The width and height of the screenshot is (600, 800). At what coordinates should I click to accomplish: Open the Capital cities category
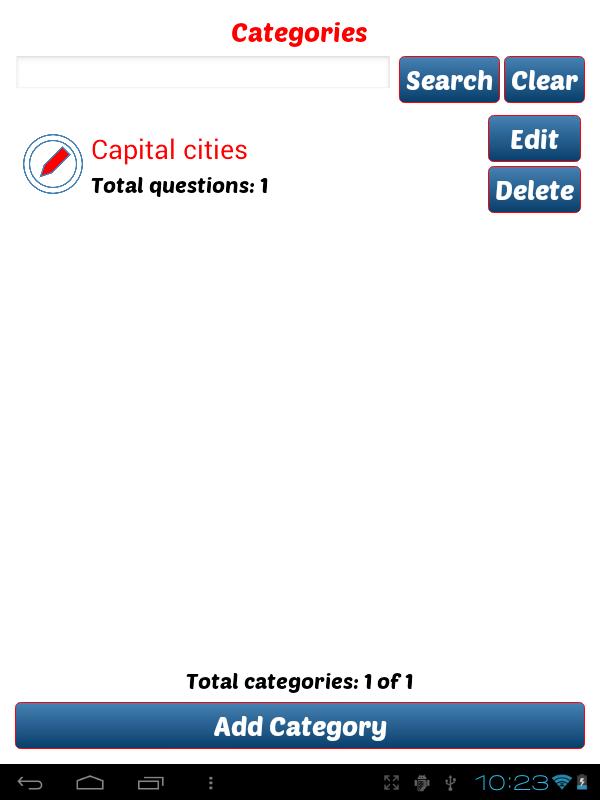pyautogui.click(x=169, y=150)
